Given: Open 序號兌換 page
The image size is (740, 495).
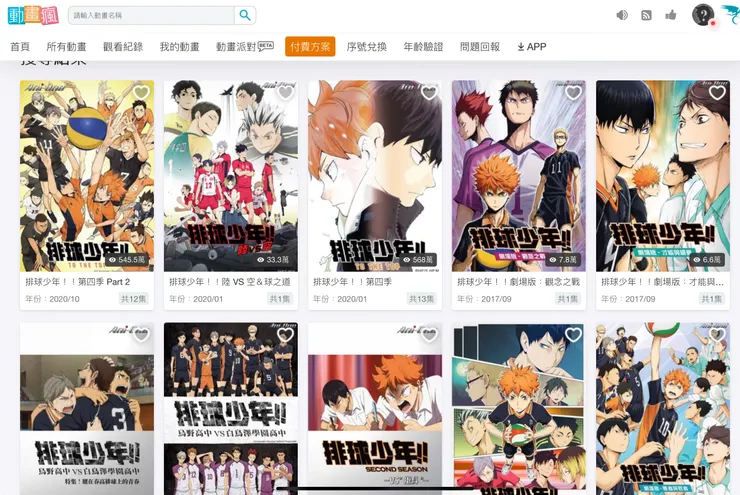Looking at the screenshot, I should click(366, 47).
